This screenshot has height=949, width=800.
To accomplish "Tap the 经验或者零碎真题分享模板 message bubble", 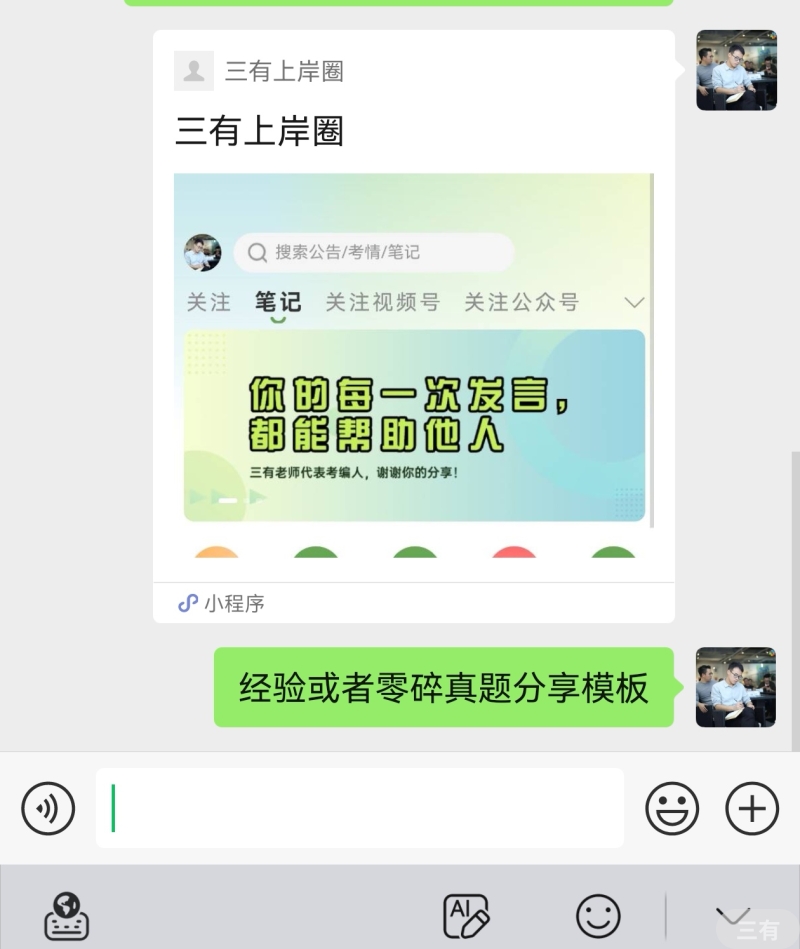I will [x=443, y=688].
